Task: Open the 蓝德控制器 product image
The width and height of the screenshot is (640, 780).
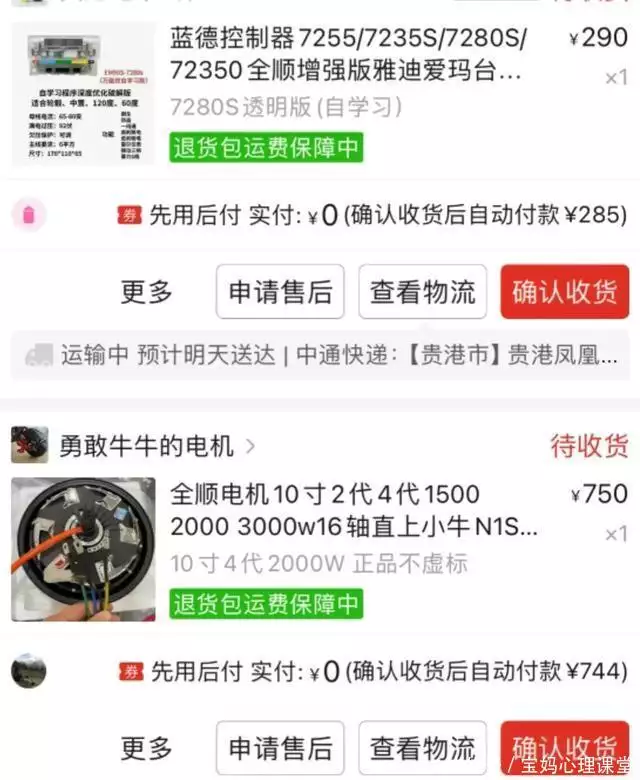Action: pyautogui.click(x=83, y=94)
